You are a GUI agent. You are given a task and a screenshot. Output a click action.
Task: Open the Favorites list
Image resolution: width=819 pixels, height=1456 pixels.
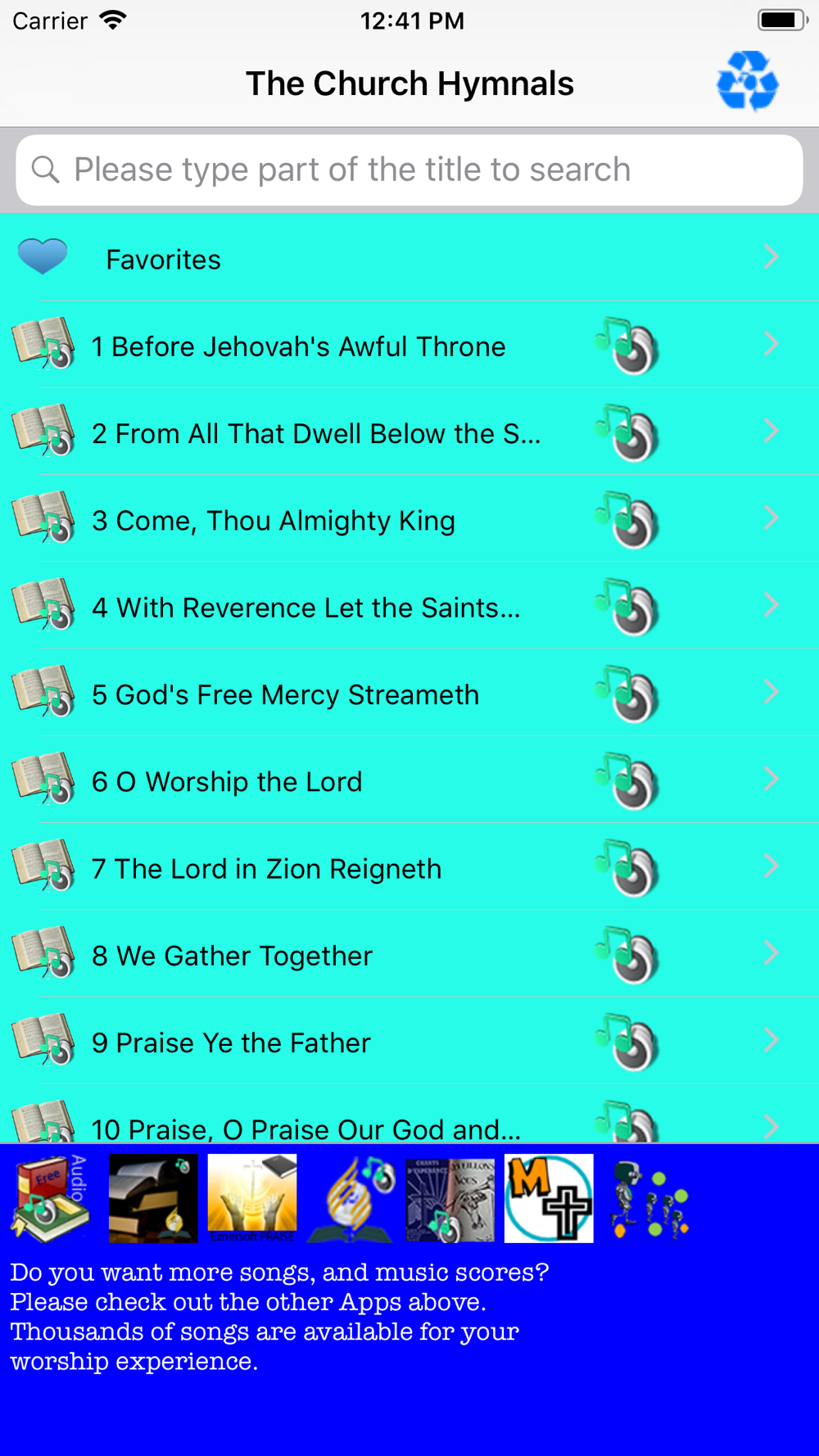(x=409, y=258)
